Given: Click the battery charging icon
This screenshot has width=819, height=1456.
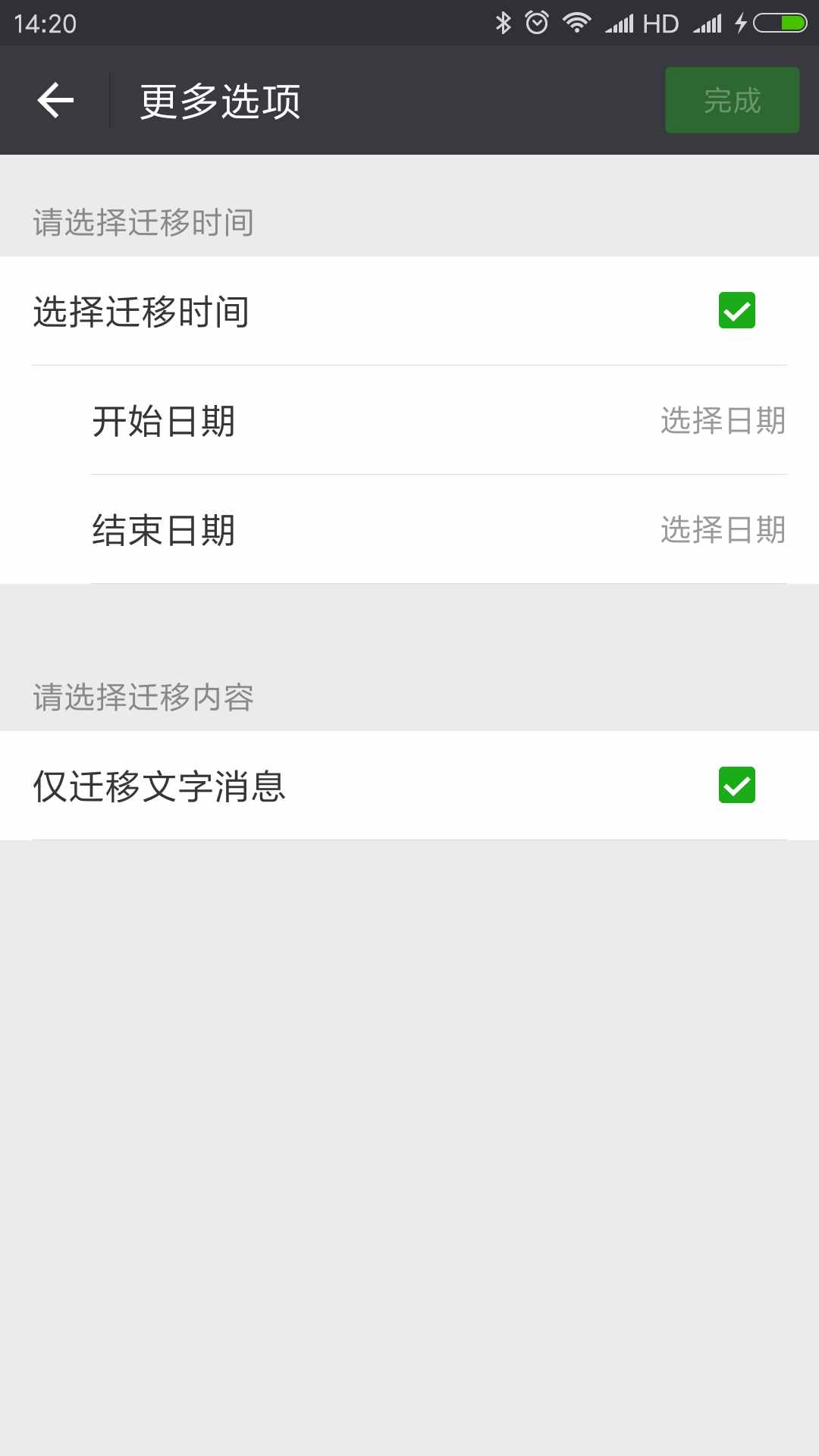Looking at the screenshot, I should pos(742,23).
